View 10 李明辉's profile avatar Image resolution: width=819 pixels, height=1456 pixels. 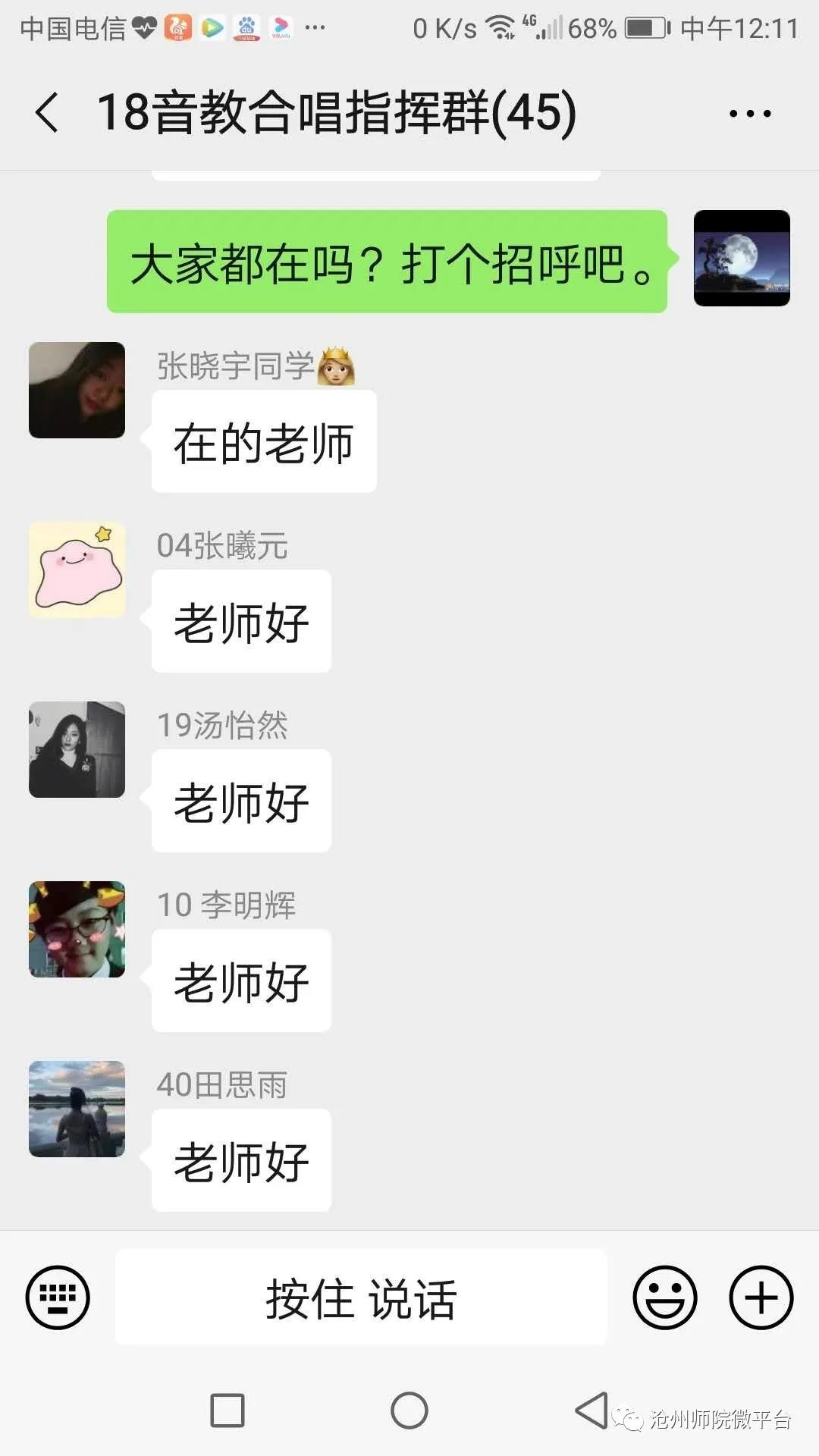77,929
